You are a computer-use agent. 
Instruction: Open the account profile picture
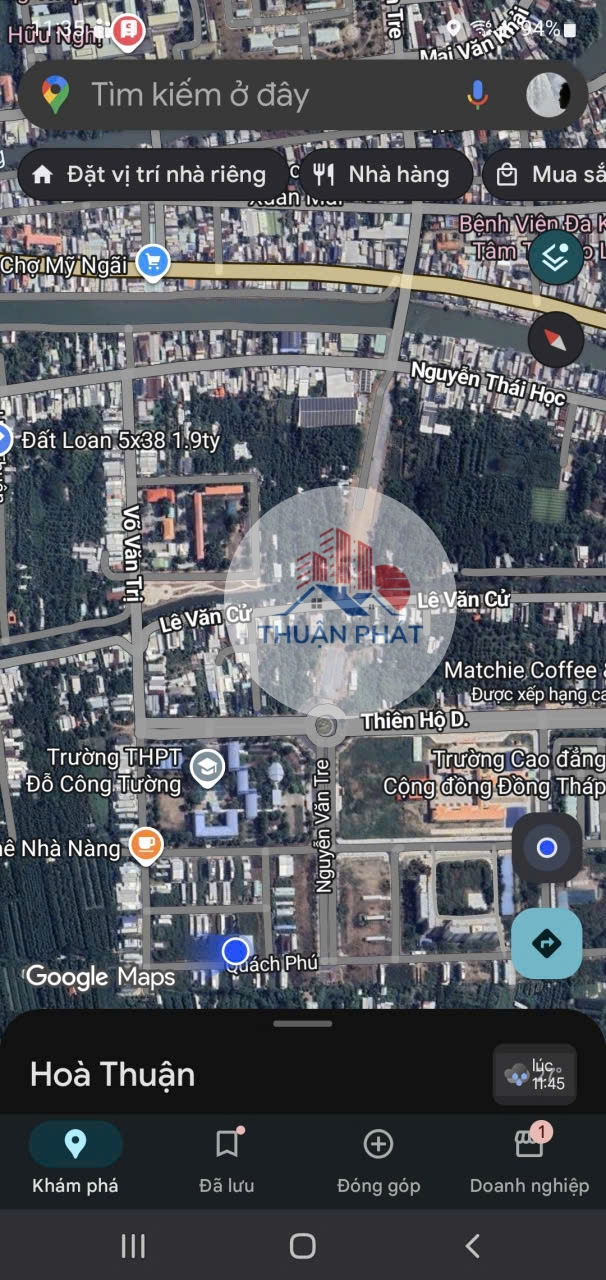coord(549,95)
